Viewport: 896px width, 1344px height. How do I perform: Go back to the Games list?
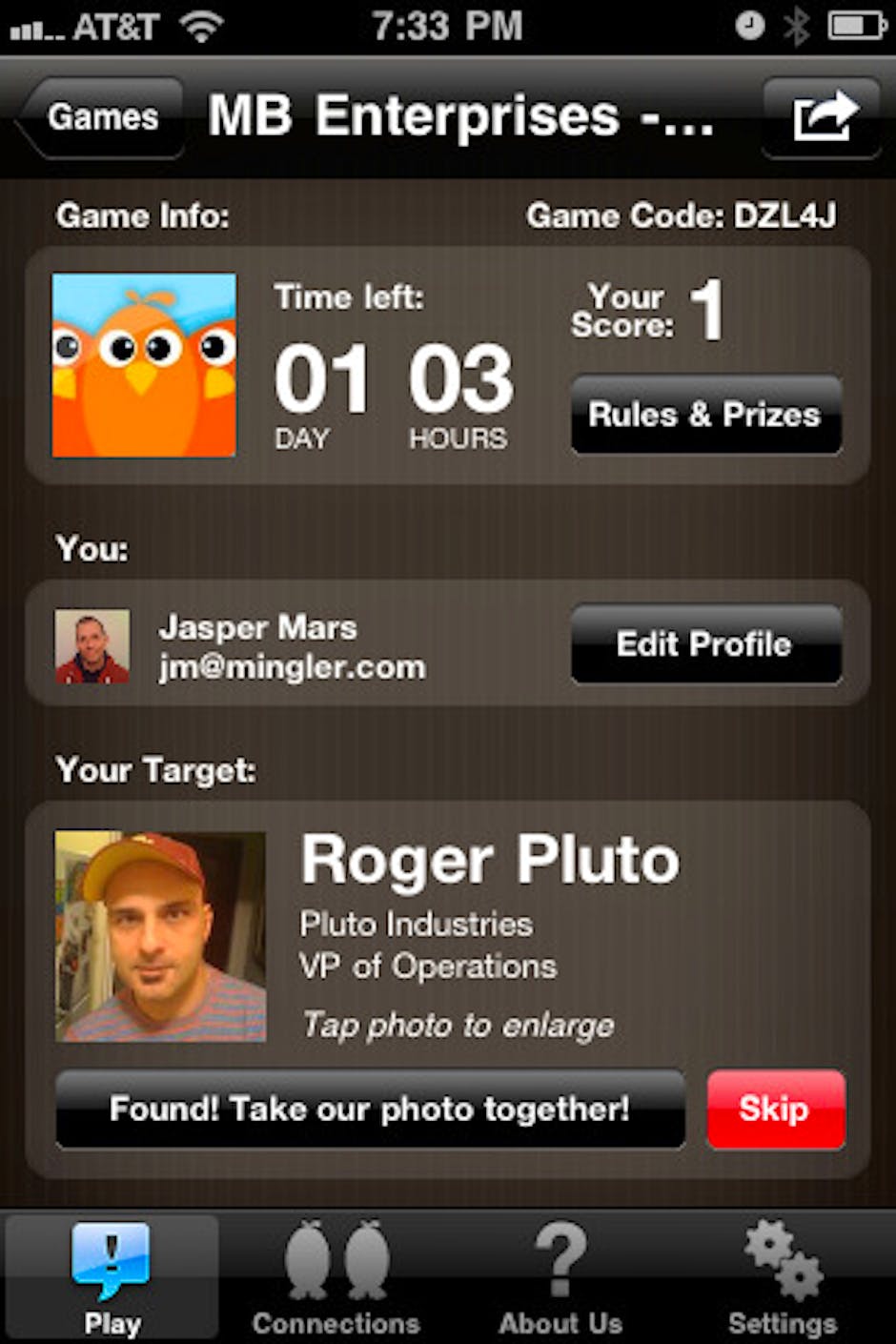pyautogui.click(x=101, y=117)
